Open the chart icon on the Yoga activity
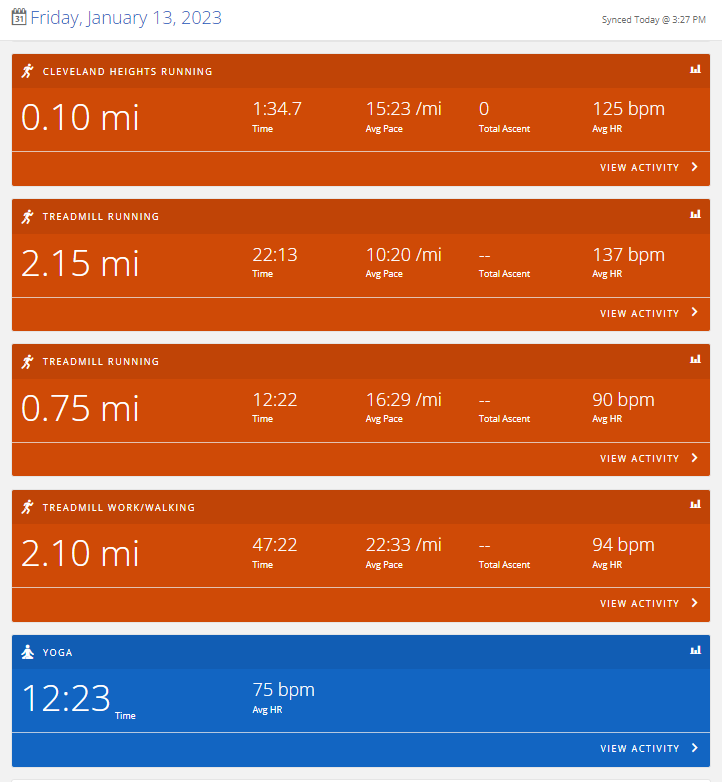This screenshot has height=782, width=722. pyautogui.click(x=695, y=650)
